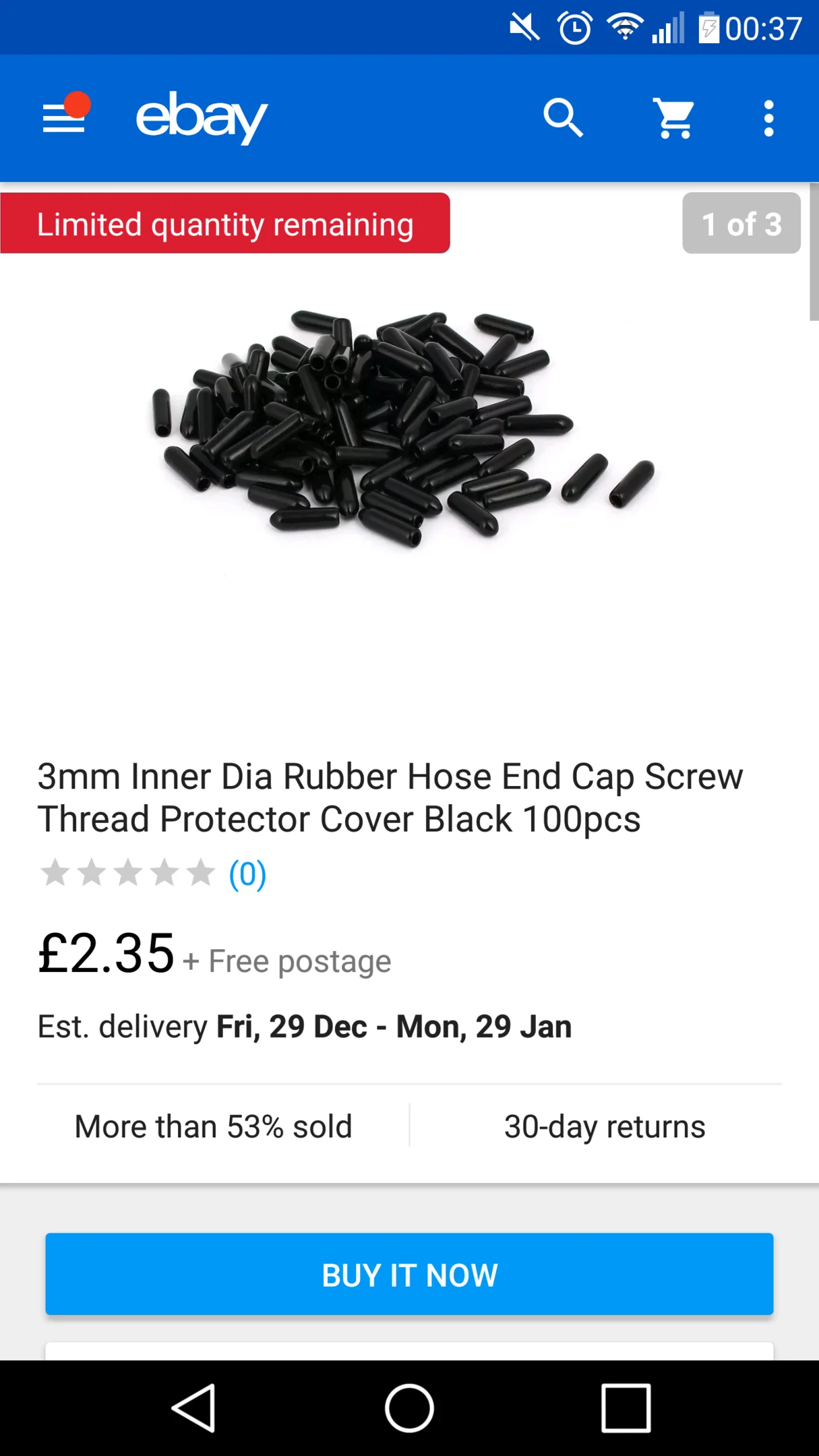View the shopping cart

pyautogui.click(x=674, y=119)
